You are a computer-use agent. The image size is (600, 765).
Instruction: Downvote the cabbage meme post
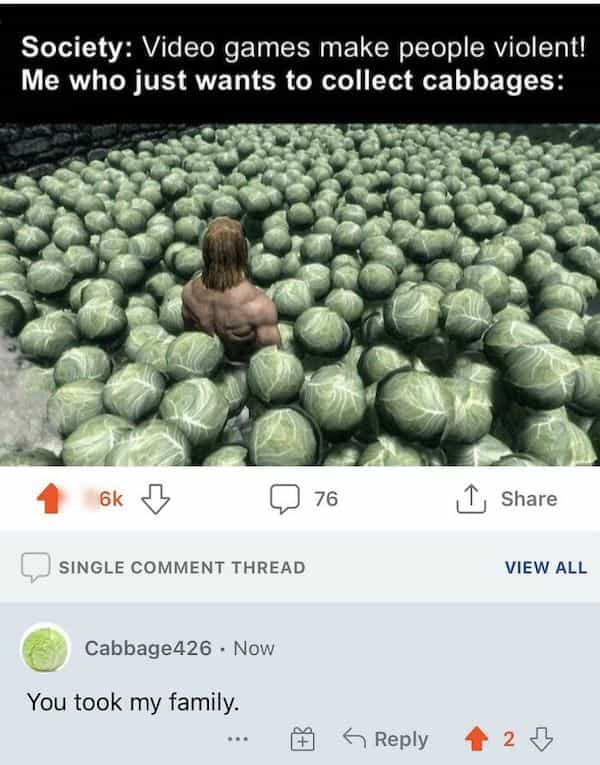[154, 498]
